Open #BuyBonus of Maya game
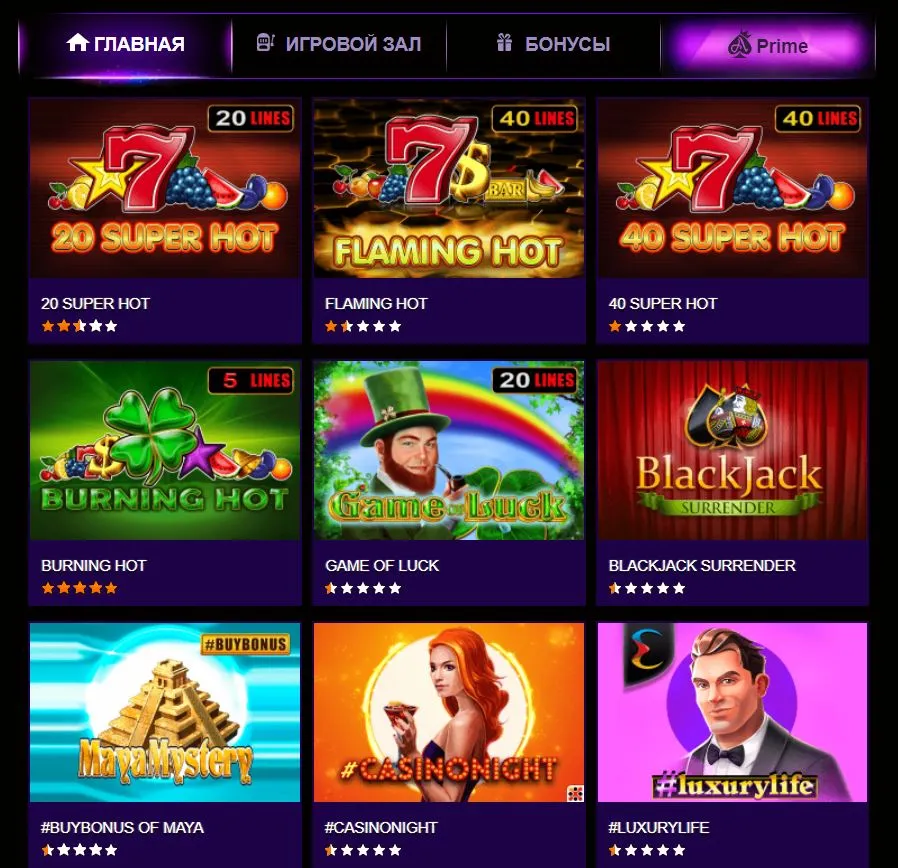This screenshot has width=898, height=868. 165,713
